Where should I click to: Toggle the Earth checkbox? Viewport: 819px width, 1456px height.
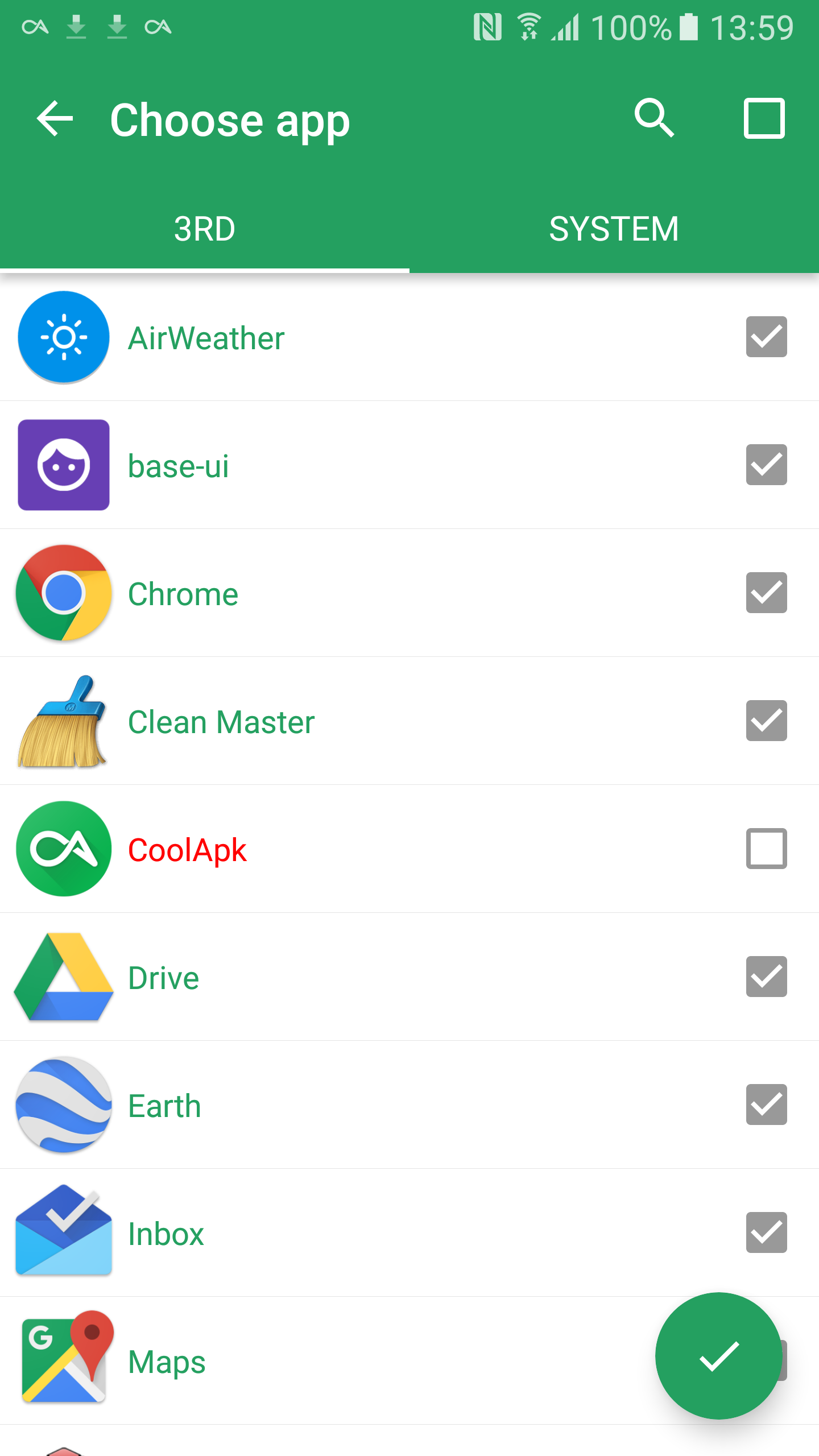pos(767,1105)
